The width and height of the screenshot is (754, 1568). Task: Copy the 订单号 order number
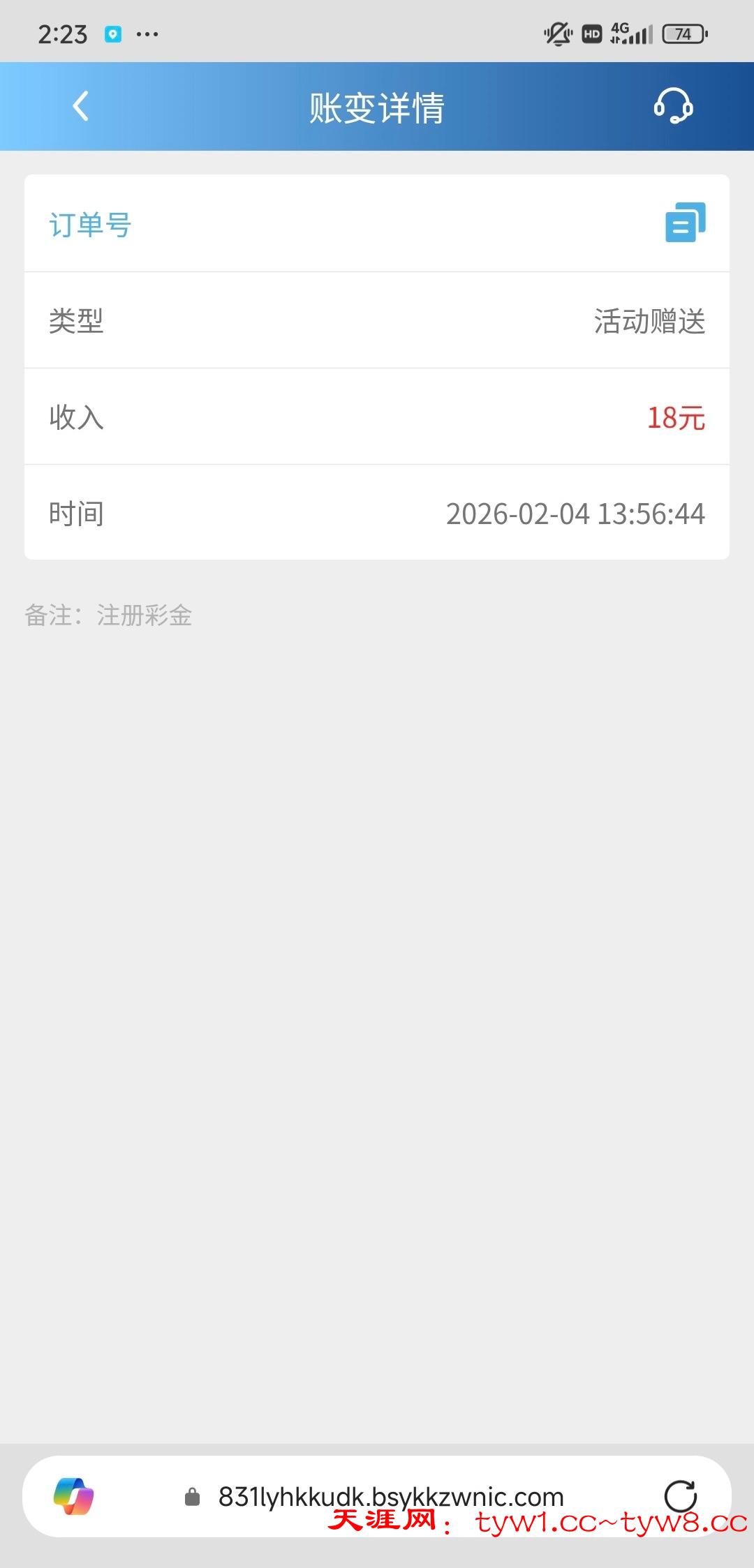pyautogui.click(x=685, y=223)
